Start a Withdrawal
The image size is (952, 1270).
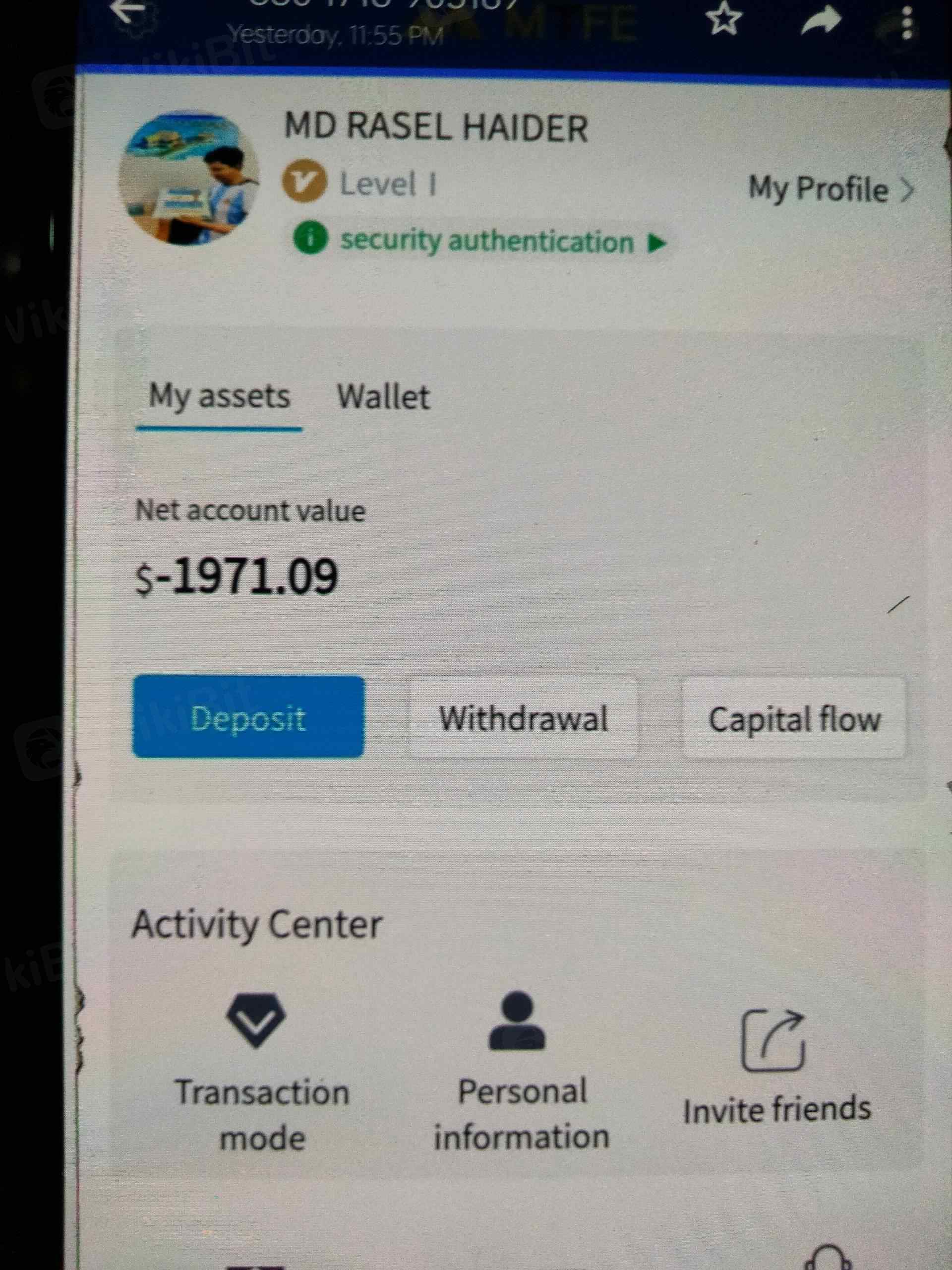pyautogui.click(x=523, y=719)
